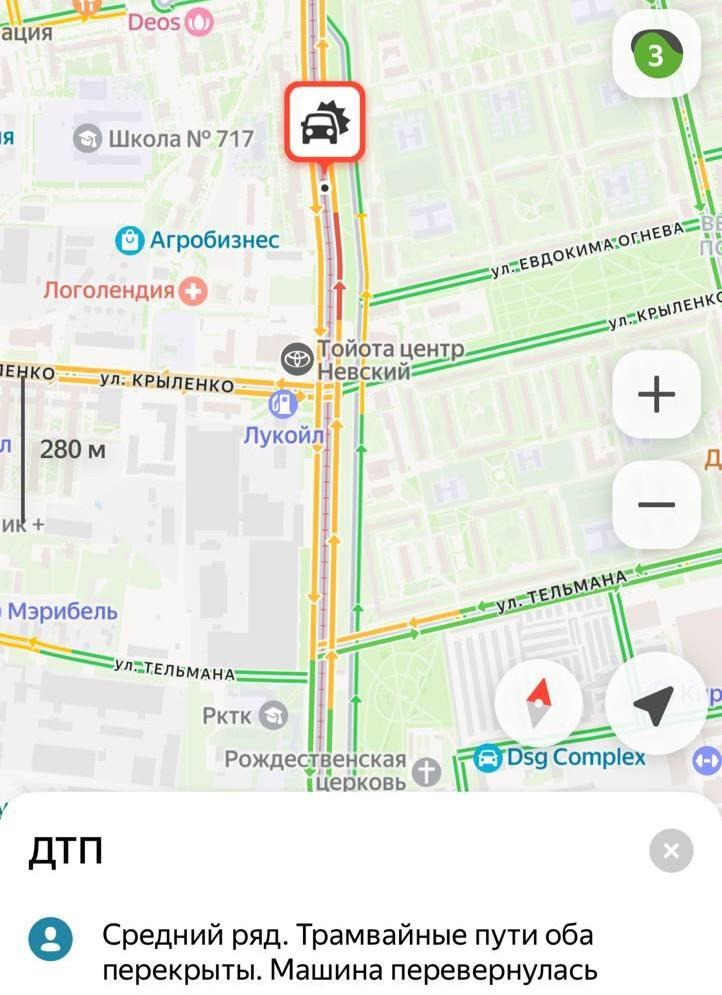The height and width of the screenshot is (995, 722).
Task: Close the ДТП info card
Action: point(670,851)
